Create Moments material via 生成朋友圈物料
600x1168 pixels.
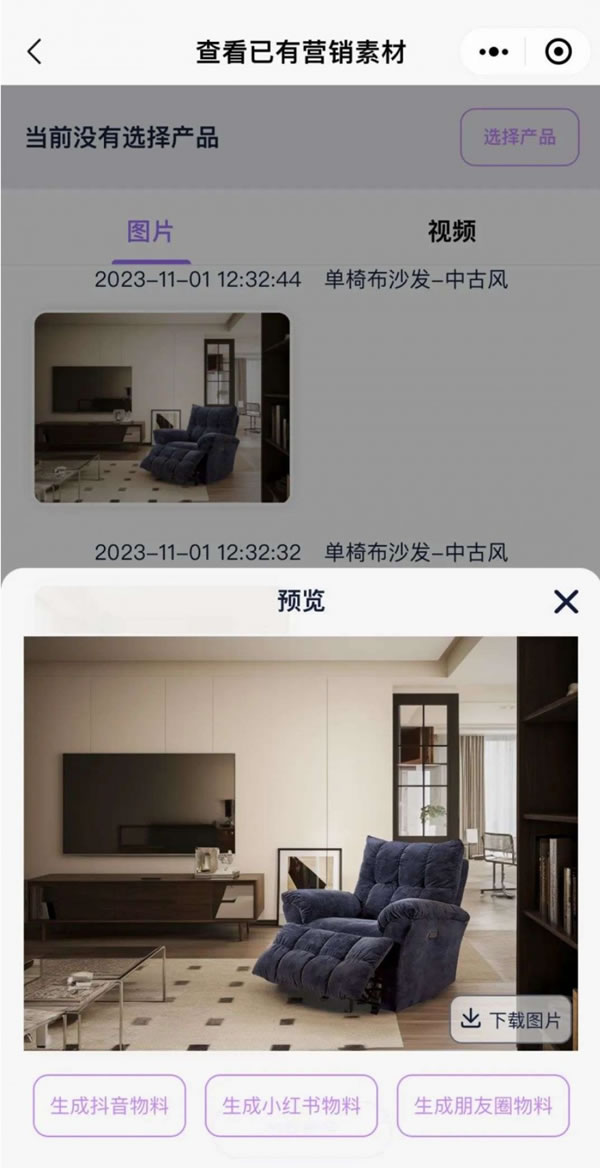[483, 1106]
